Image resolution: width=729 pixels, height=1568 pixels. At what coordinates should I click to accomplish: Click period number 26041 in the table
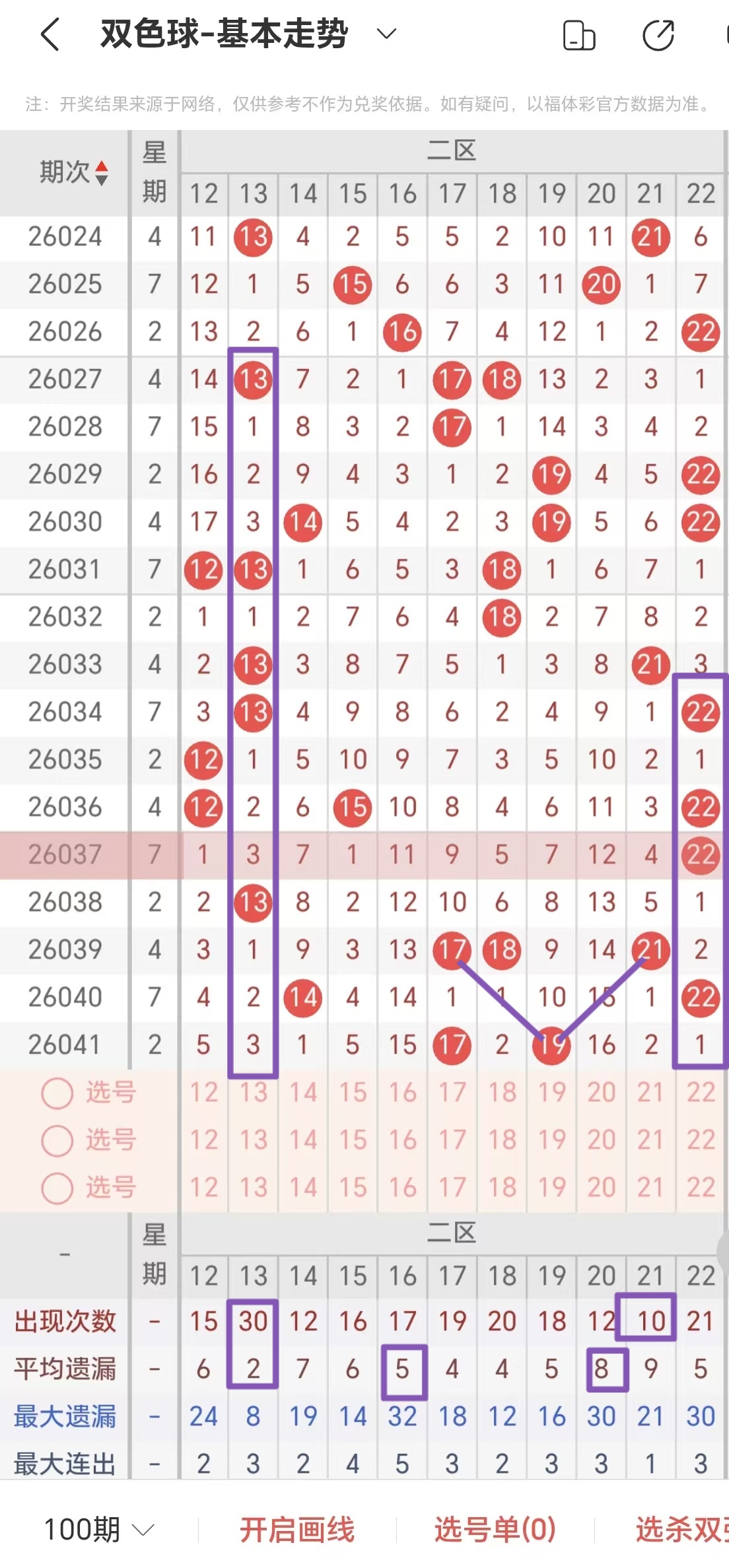(63, 1044)
